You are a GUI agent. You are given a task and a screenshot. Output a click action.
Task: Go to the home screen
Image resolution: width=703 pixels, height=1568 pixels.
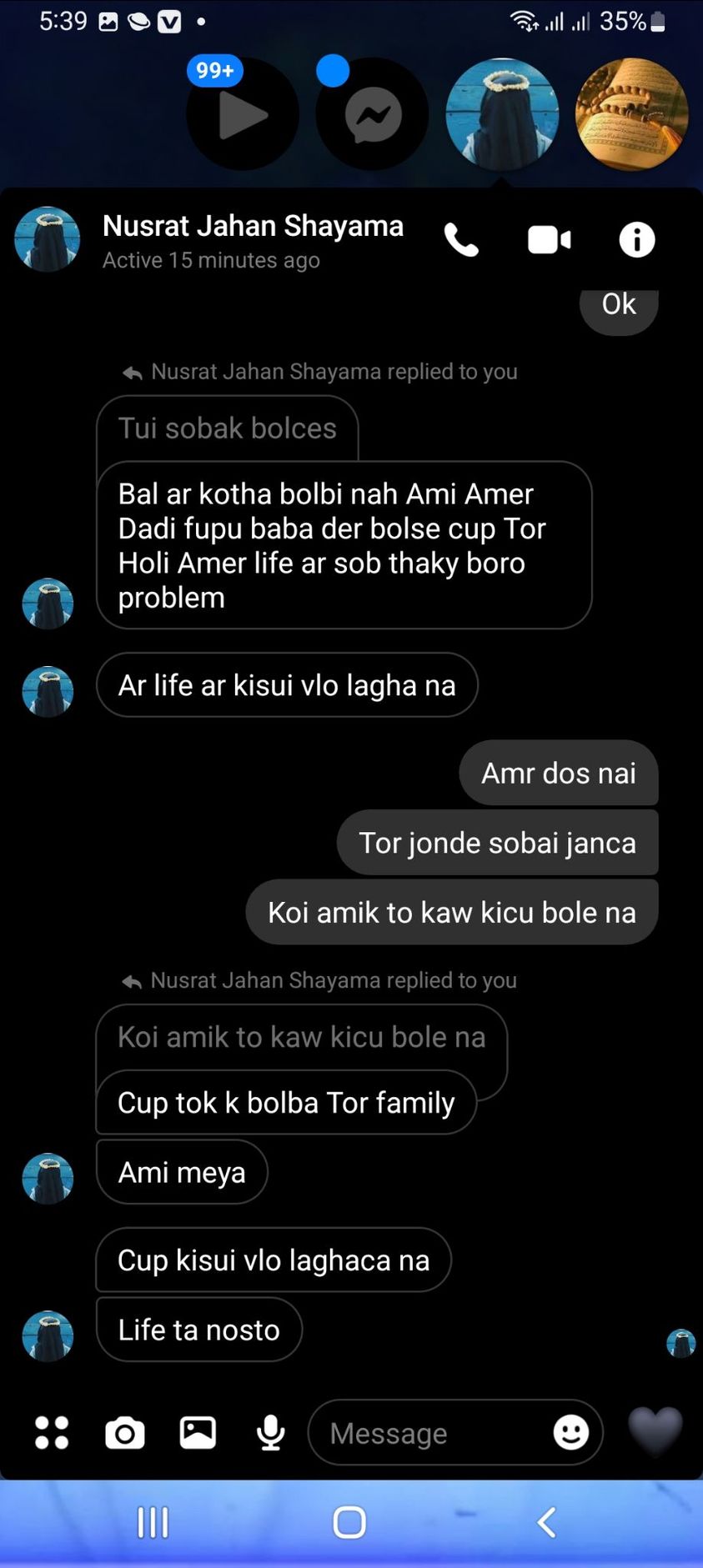pyautogui.click(x=349, y=1522)
